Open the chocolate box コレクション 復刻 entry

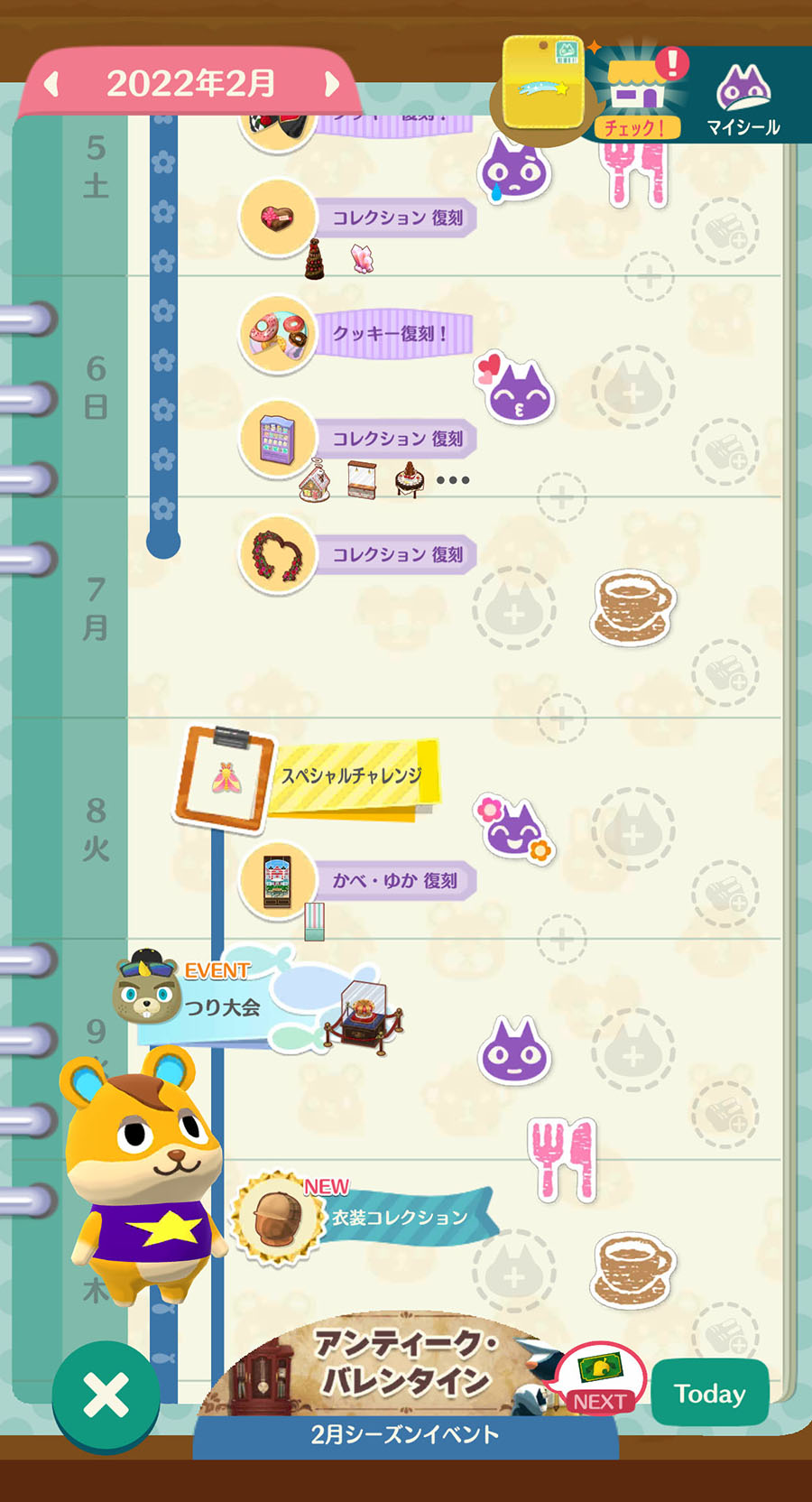356,218
